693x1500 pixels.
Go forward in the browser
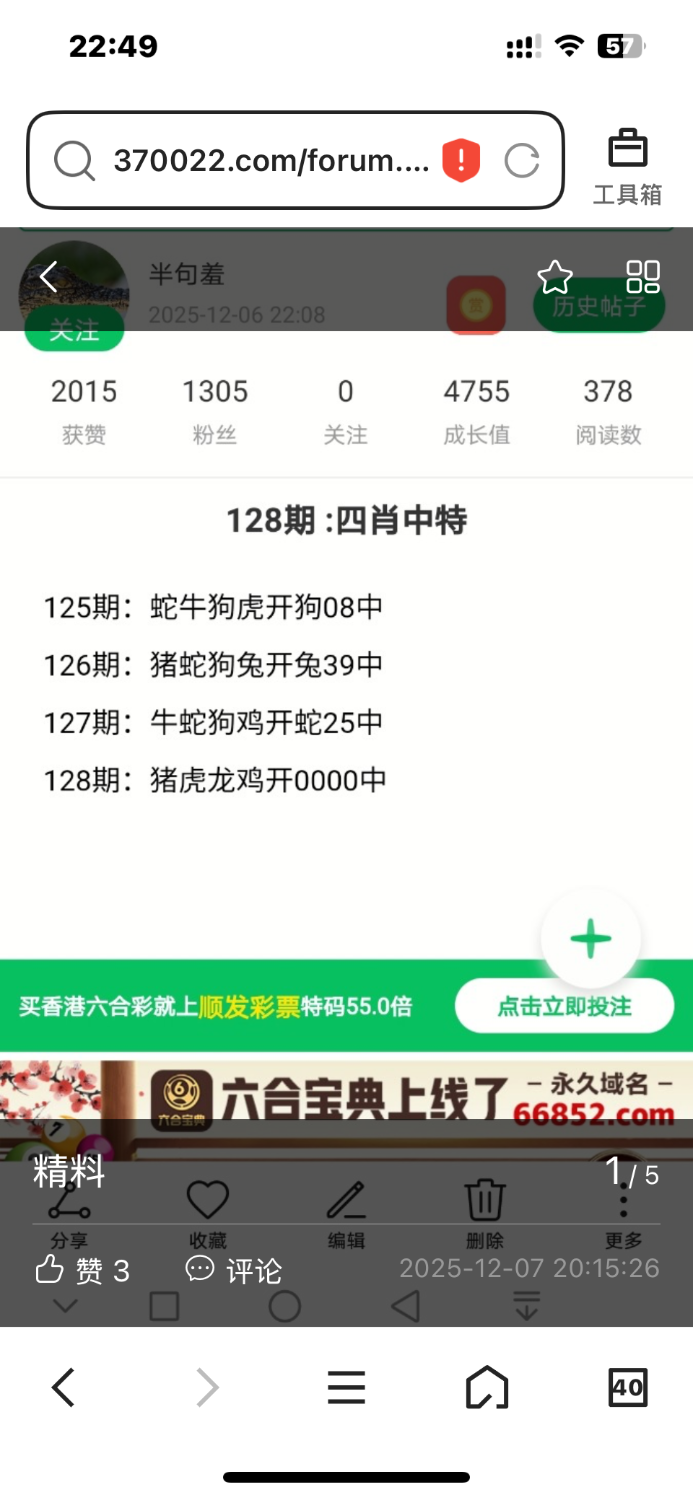point(206,1388)
